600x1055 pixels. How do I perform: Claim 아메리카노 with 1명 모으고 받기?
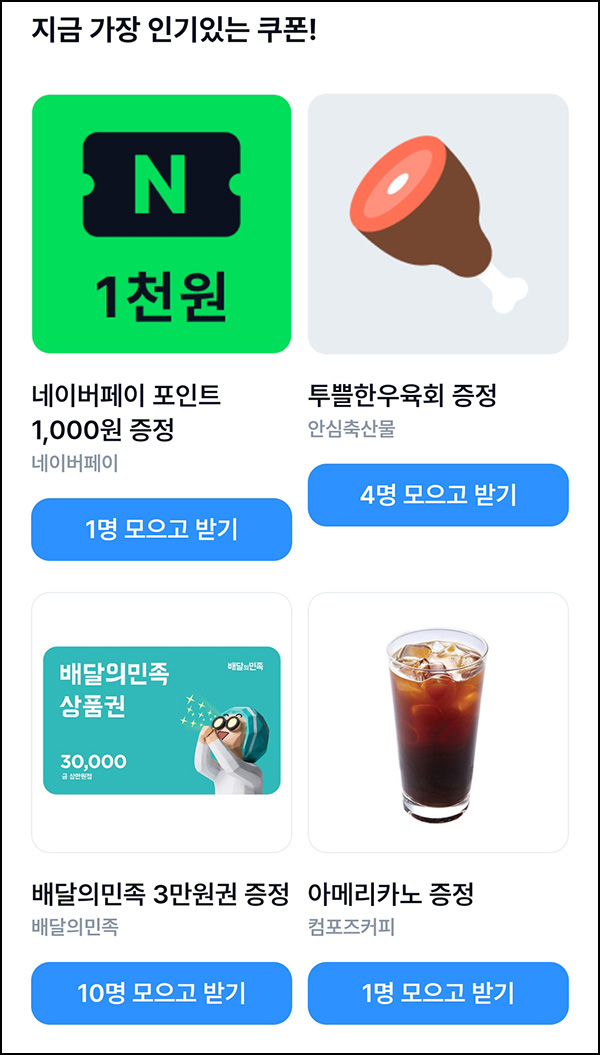(438, 993)
